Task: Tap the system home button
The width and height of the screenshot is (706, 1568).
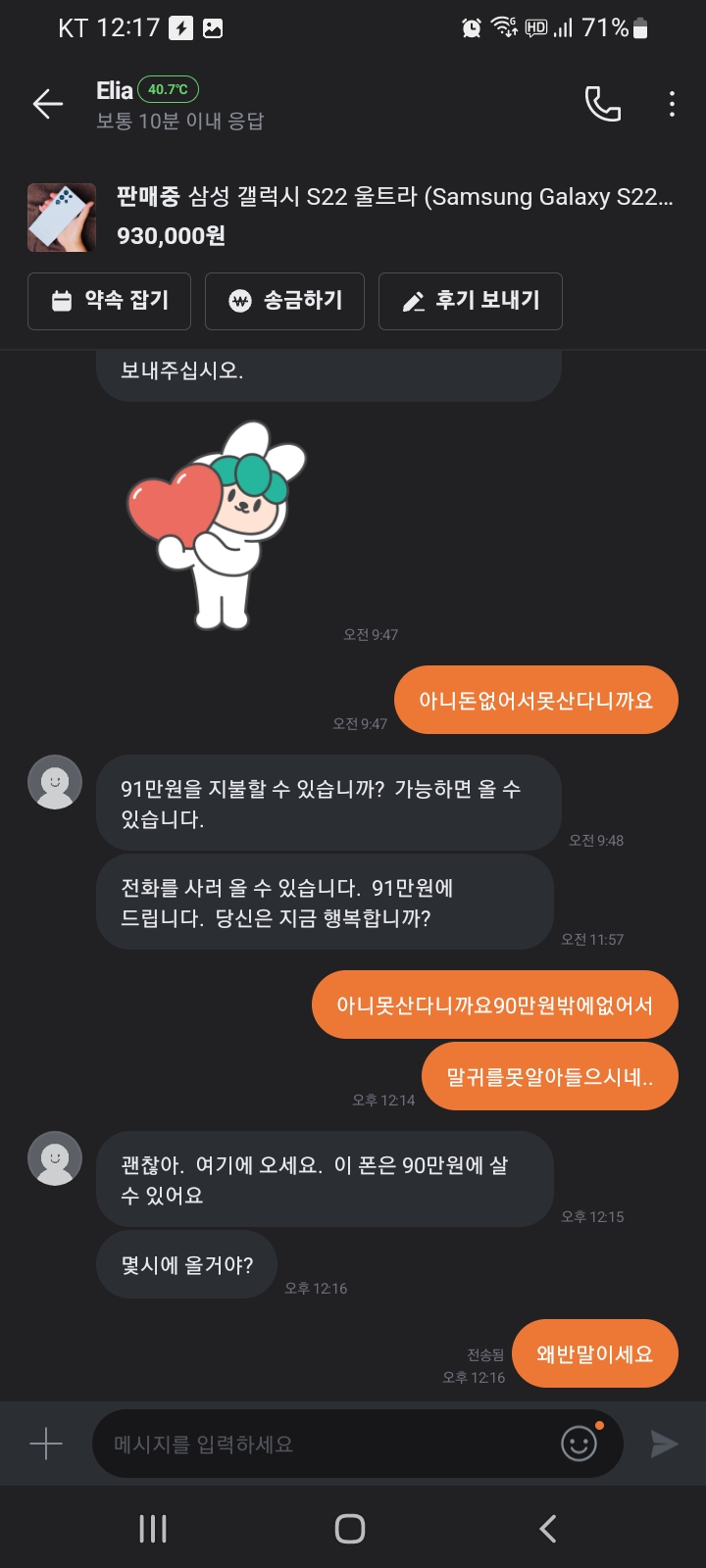Action: (350, 1529)
